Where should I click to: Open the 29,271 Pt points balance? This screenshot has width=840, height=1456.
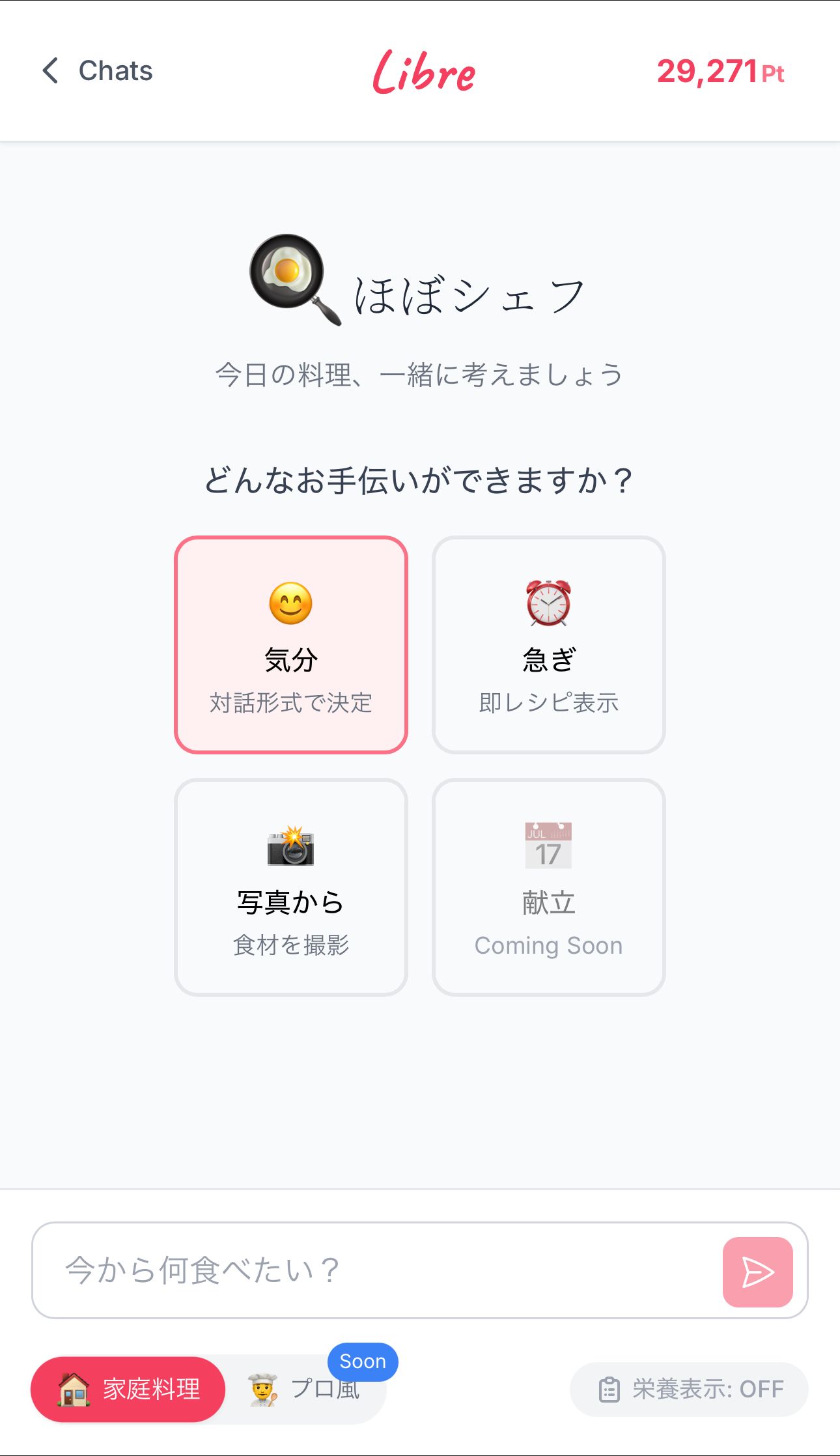720,72
